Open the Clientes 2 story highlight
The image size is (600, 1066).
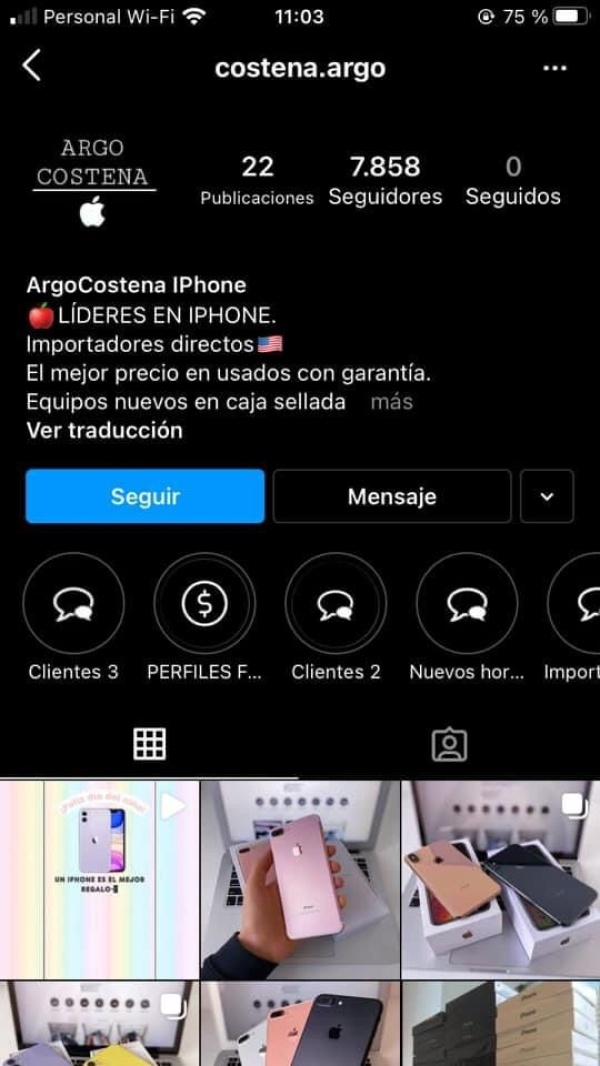[x=336, y=602]
